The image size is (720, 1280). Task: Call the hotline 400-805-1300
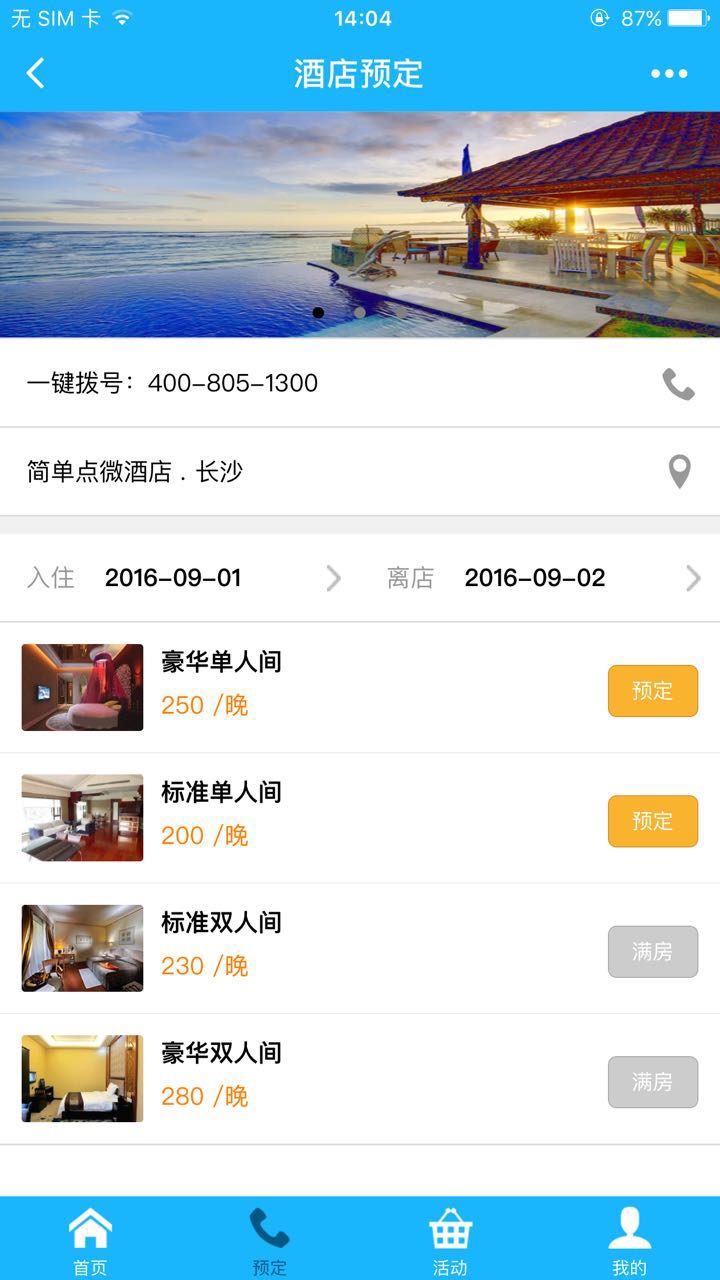point(678,383)
